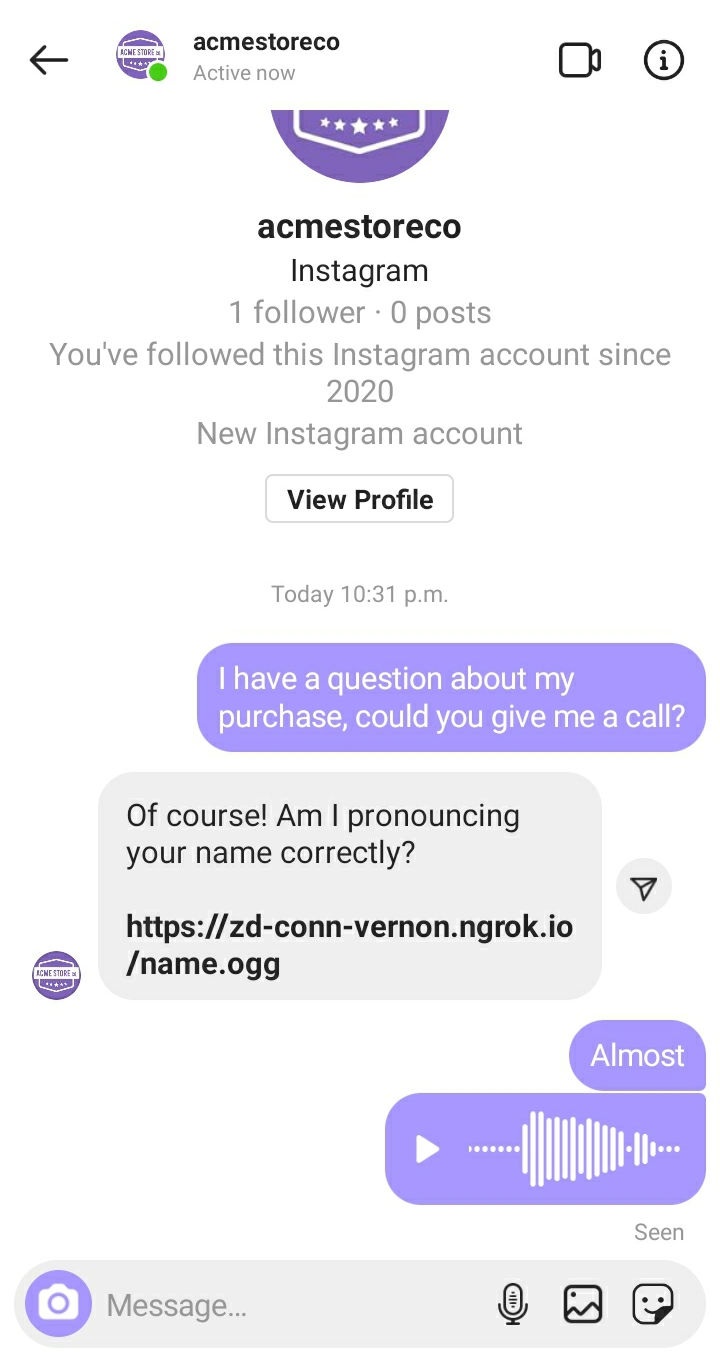Viewport: 720px width, 1362px height.
Task: Choose a photo from gallery
Action: coord(583,1304)
